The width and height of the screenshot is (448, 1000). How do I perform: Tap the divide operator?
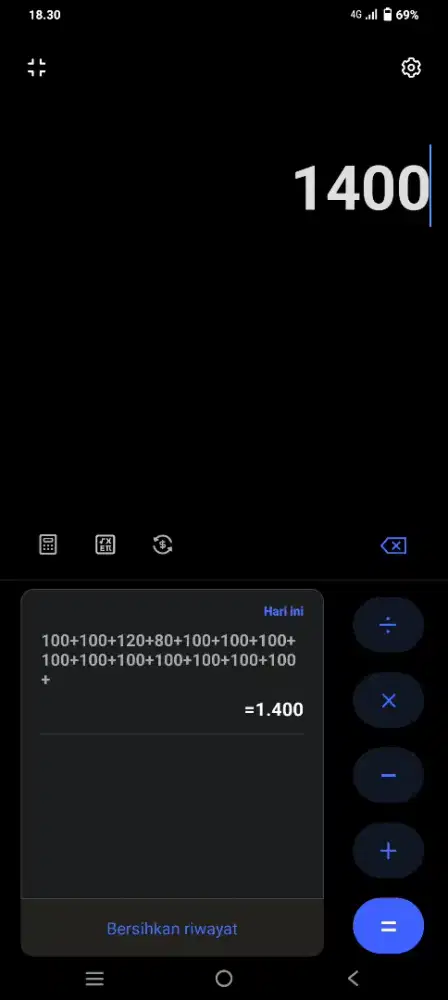tap(388, 625)
